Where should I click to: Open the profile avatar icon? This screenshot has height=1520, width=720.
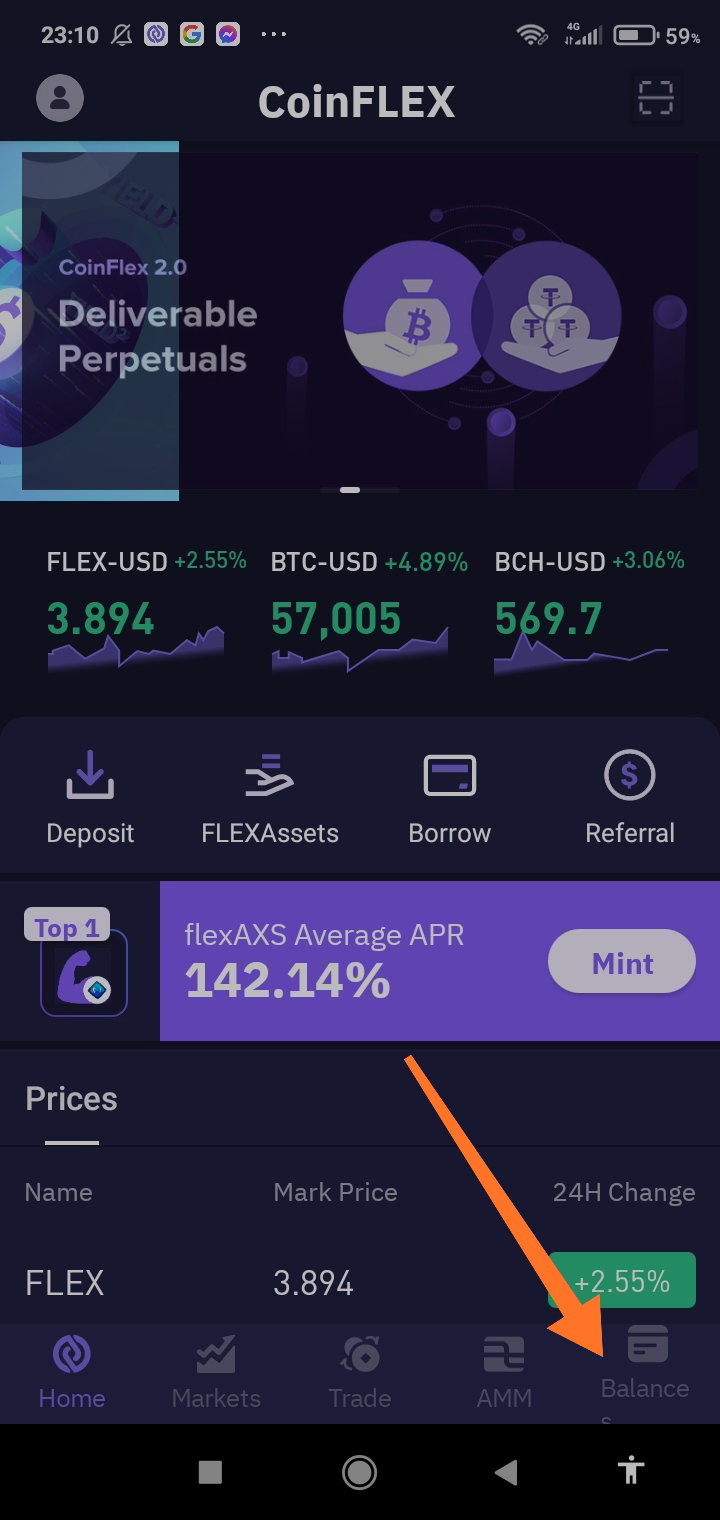[60, 98]
